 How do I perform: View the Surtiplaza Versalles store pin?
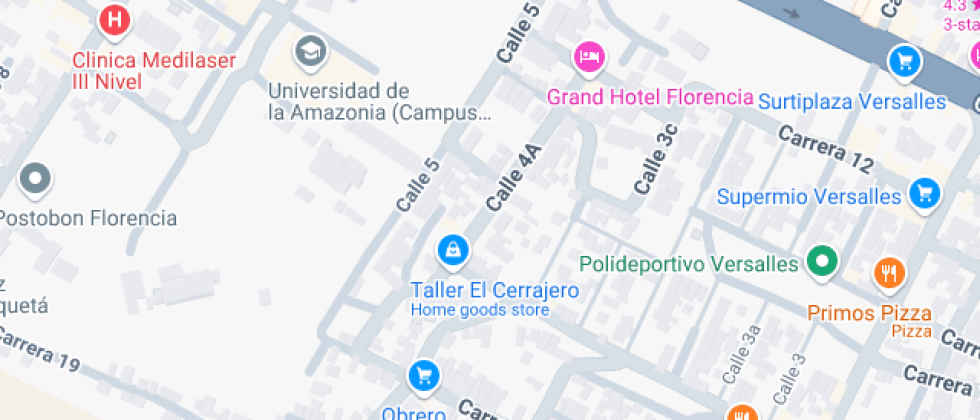pyautogui.click(x=904, y=62)
